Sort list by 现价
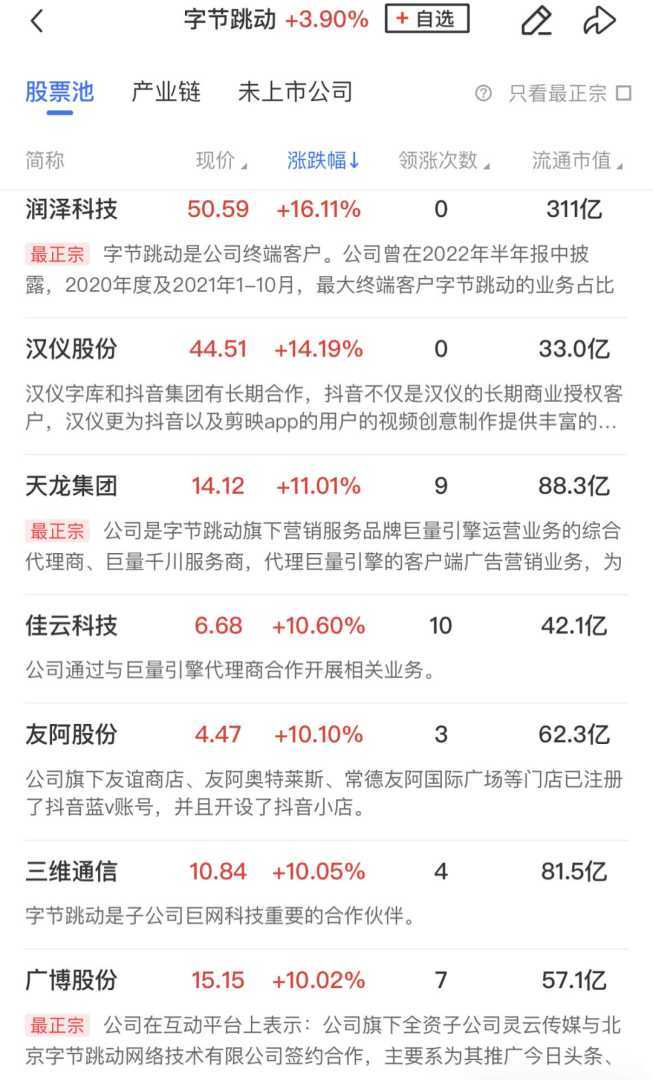653x1080 pixels. coord(220,160)
